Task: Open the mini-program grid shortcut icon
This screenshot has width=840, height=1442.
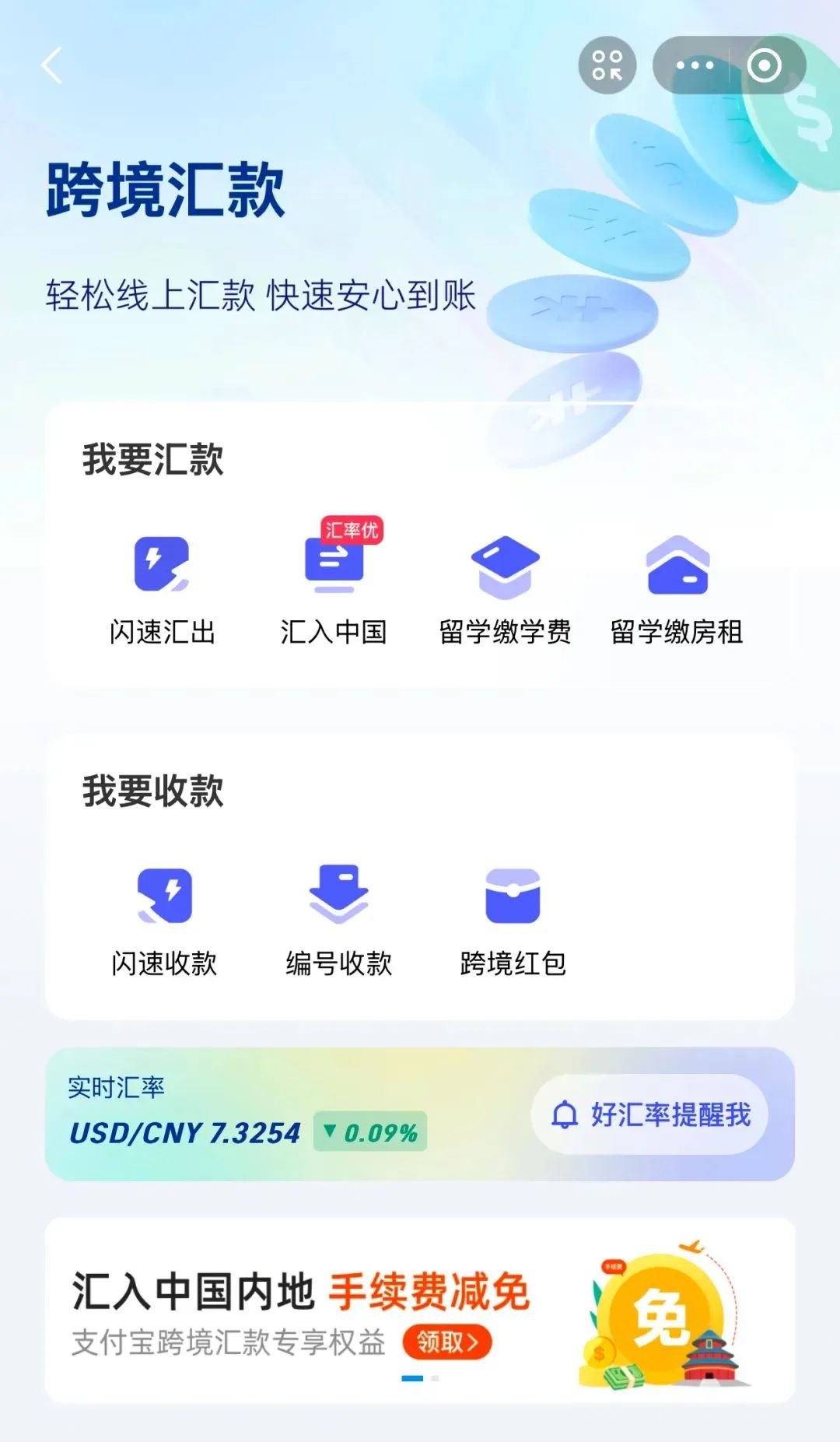Action: click(x=607, y=65)
